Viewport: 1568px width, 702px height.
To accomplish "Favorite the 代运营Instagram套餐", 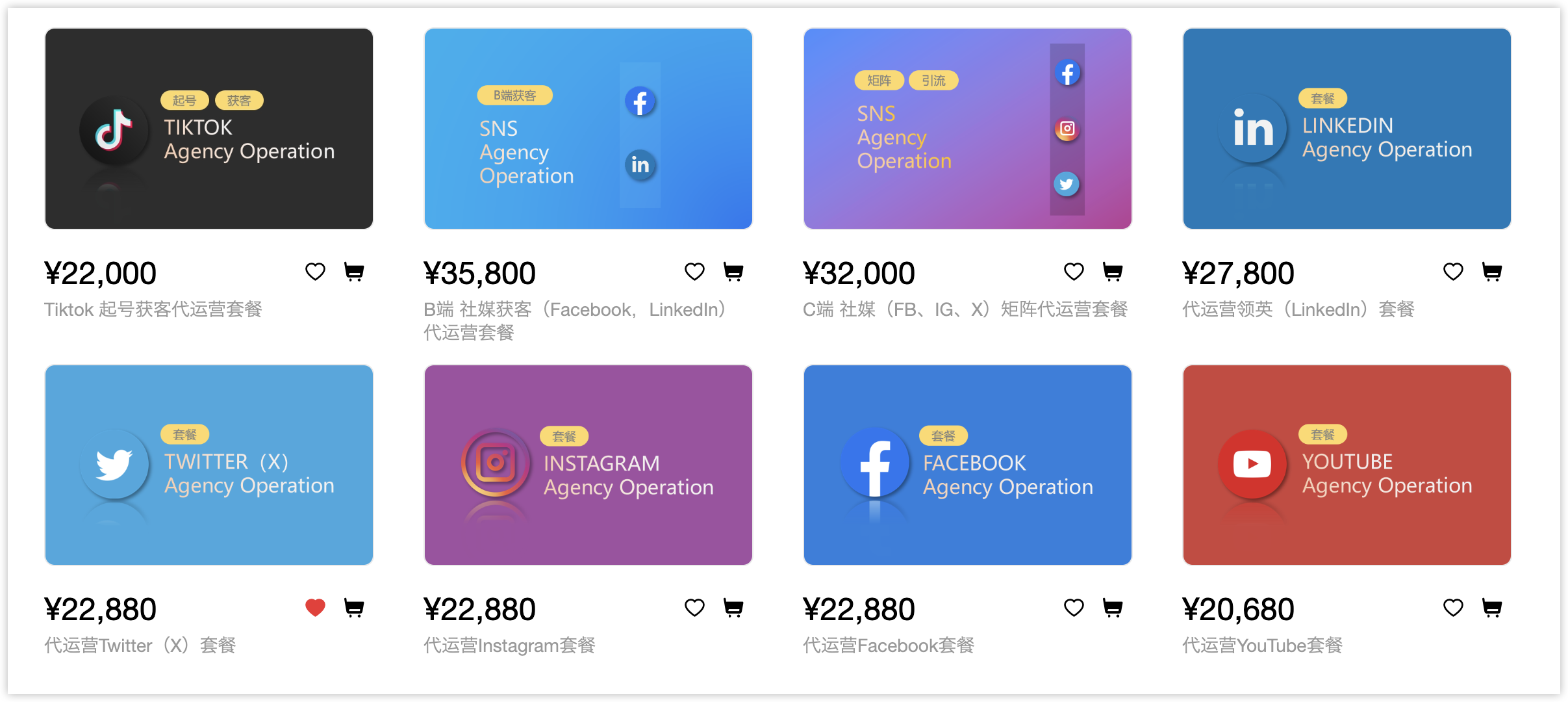I will coord(694,608).
